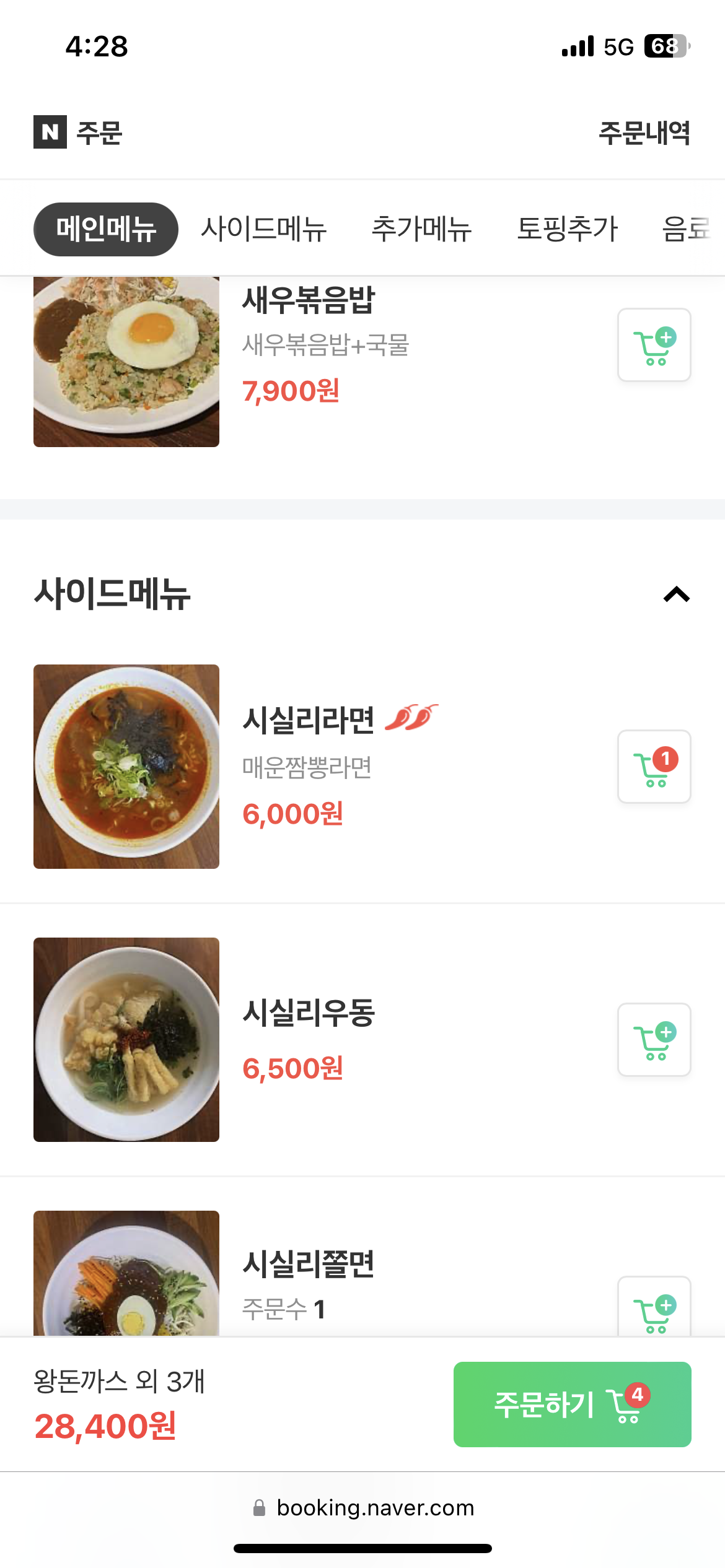Add 시실리쫄면 to the cart
Viewport: 725px width, 1568px height.
654,1308
